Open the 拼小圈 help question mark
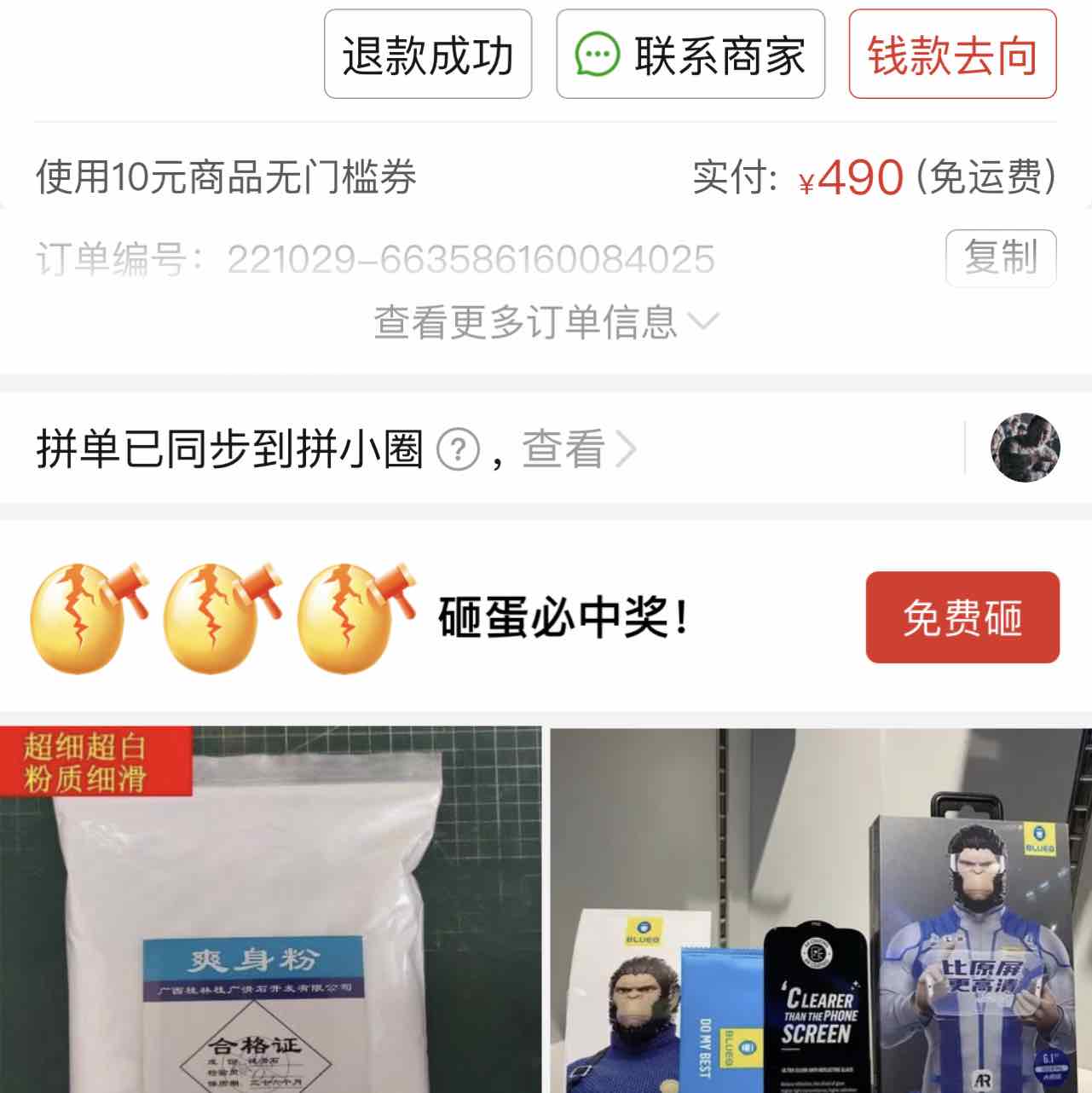 [x=458, y=449]
